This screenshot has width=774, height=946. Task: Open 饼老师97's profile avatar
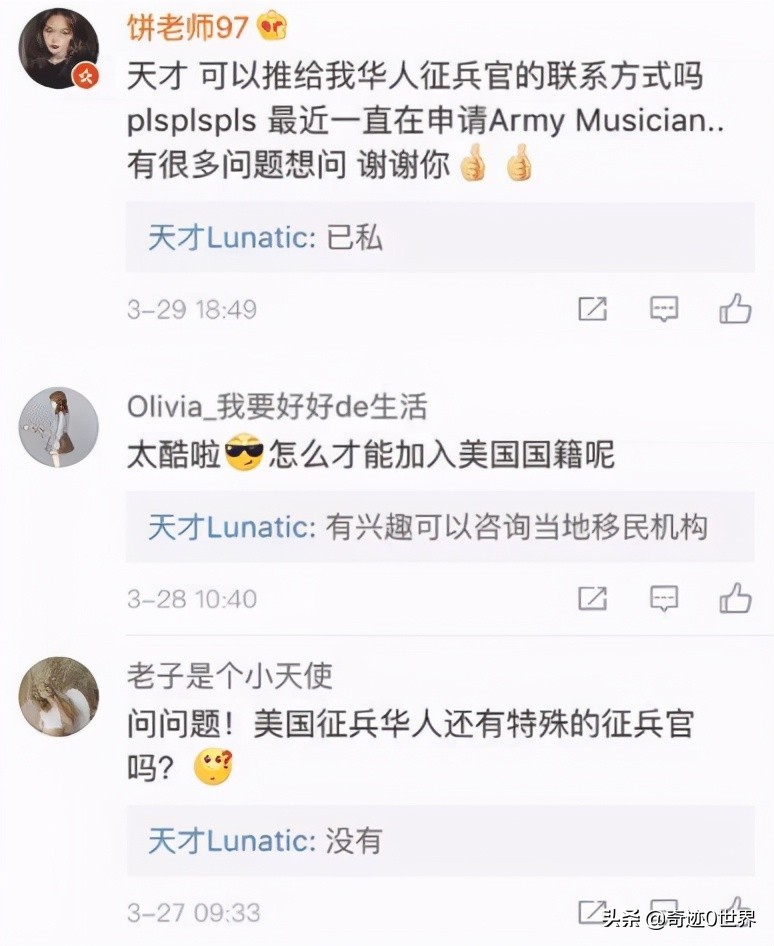(58, 47)
